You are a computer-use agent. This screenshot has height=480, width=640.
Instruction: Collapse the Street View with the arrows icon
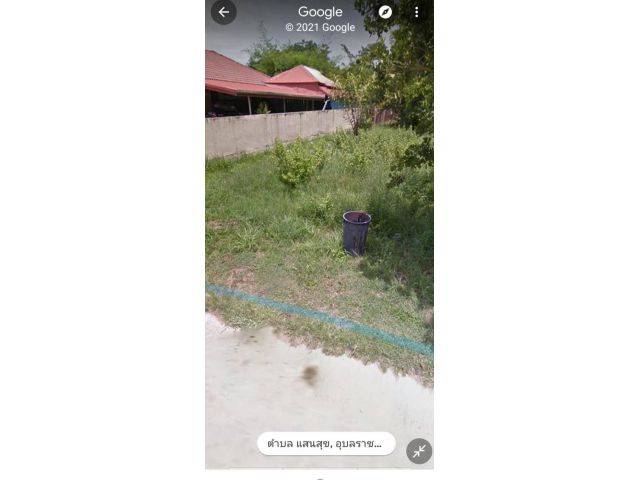point(419,451)
